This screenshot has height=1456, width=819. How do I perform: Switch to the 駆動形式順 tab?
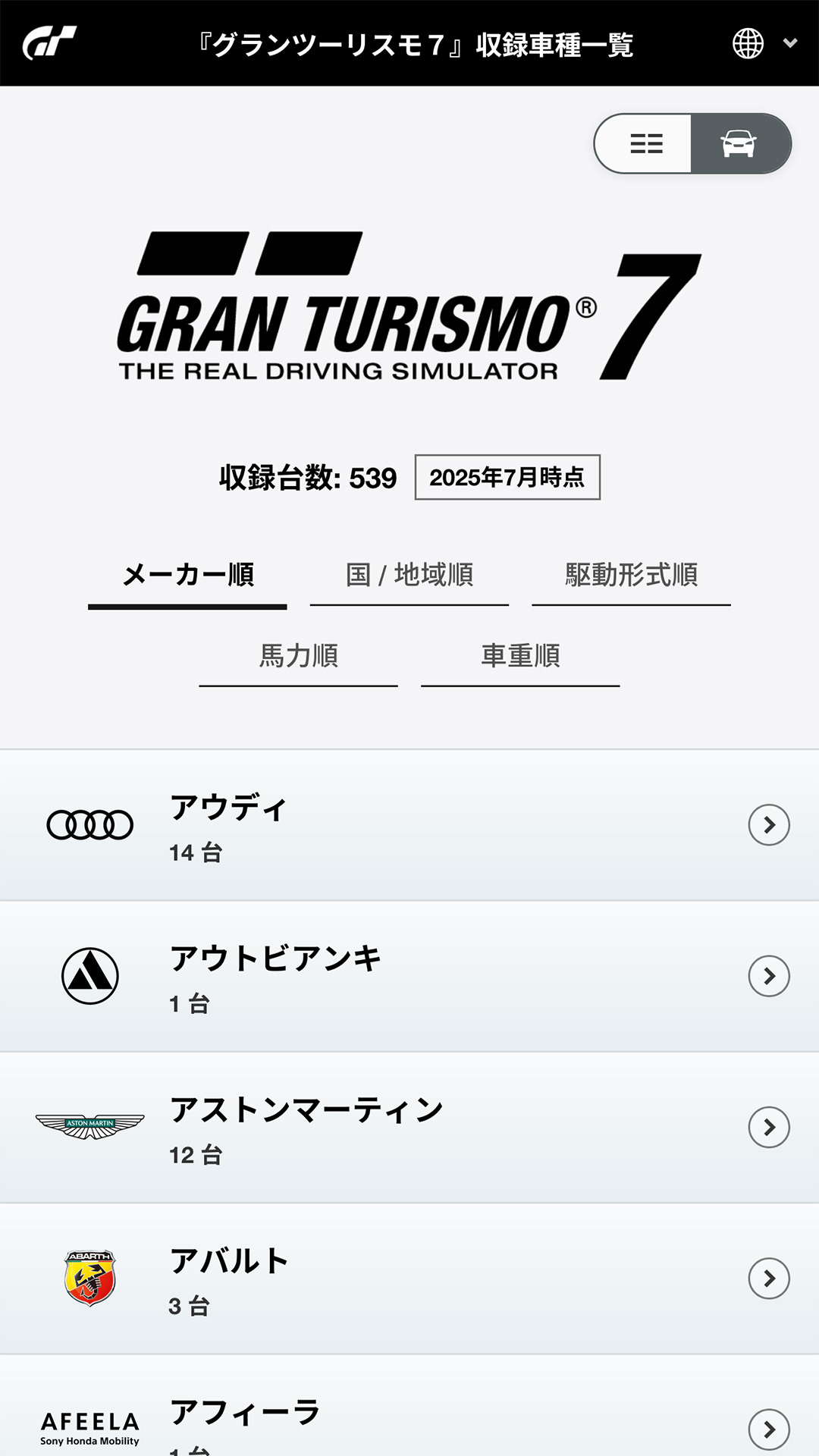click(631, 576)
